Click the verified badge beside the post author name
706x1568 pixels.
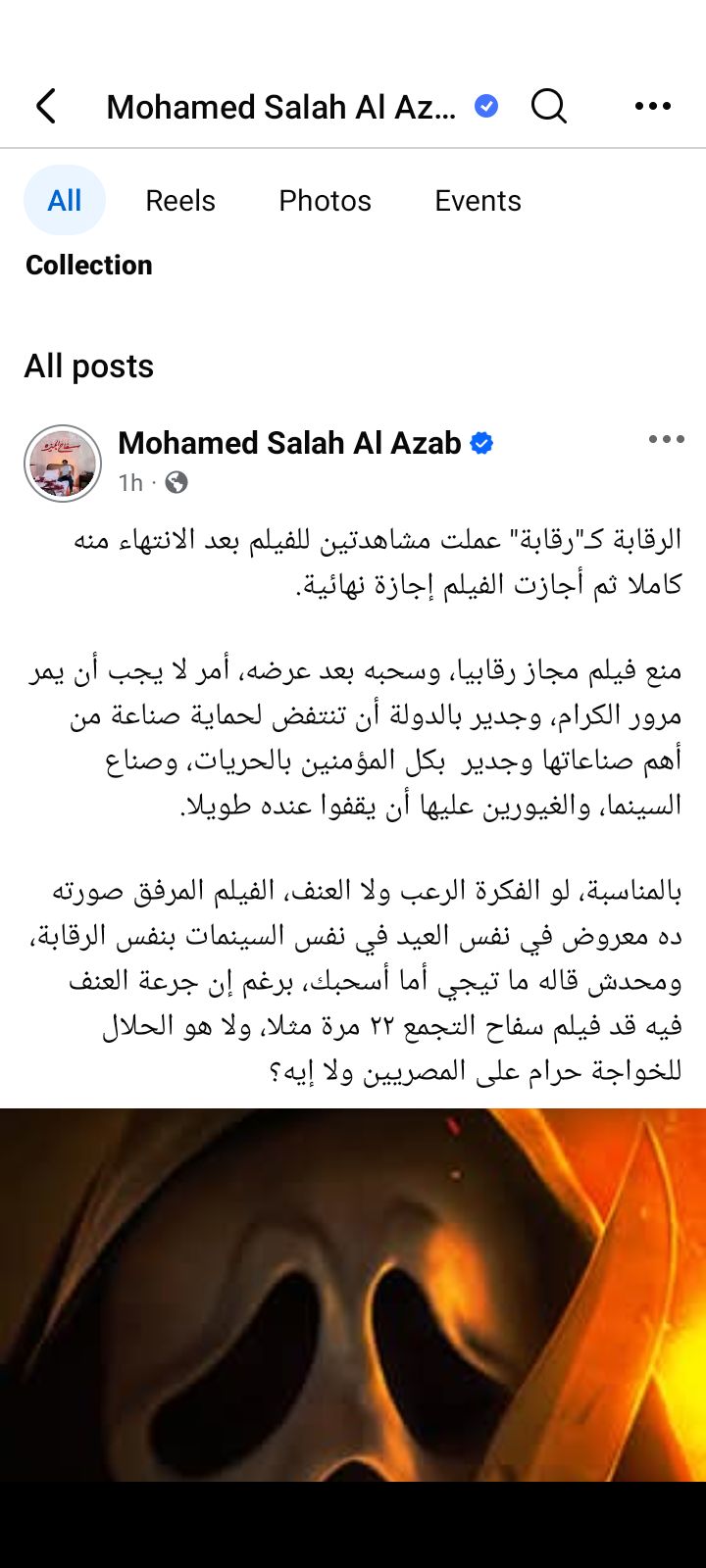[x=479, y=443]
